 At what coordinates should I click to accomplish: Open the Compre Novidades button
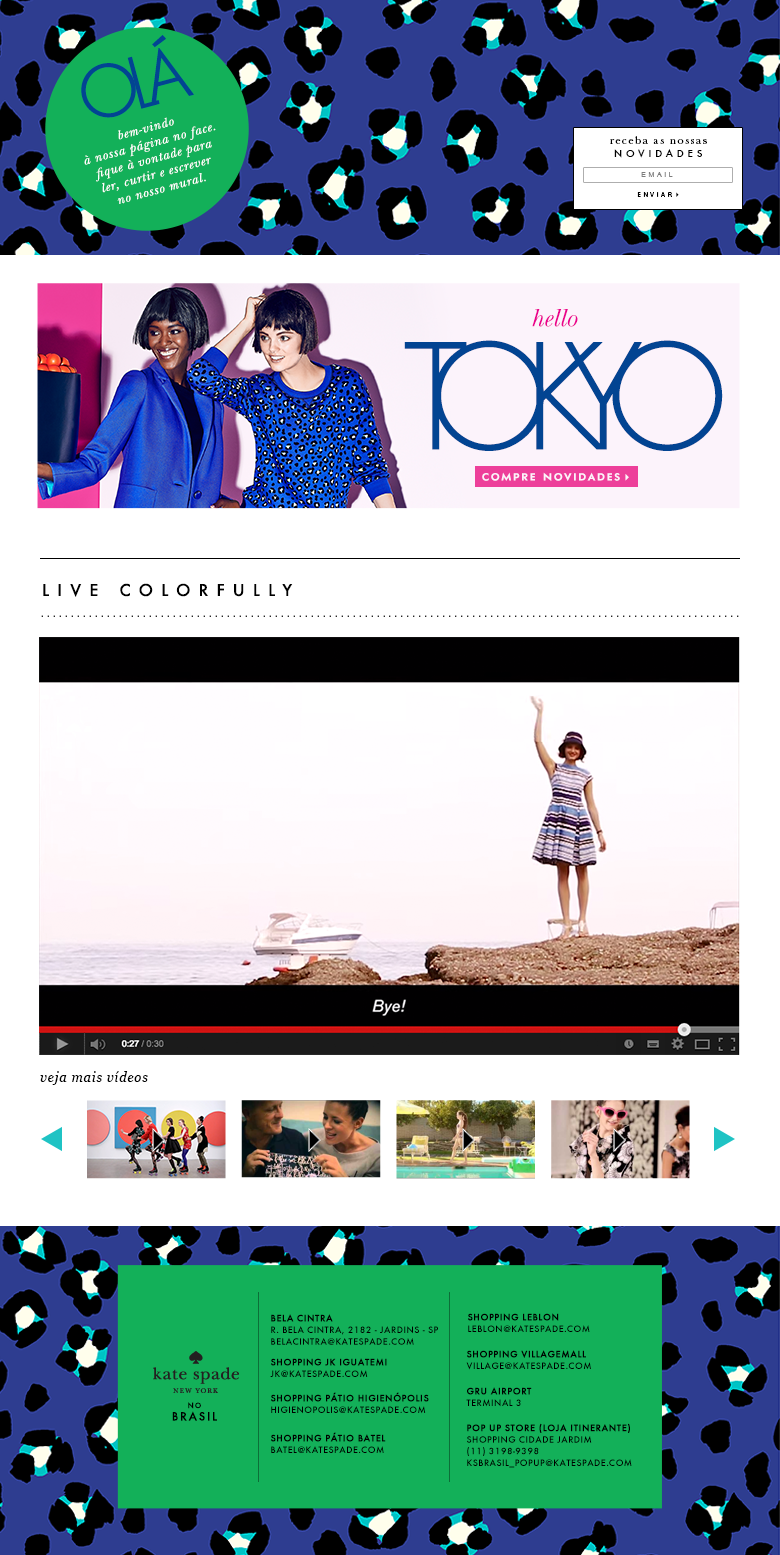click(556, 477)
